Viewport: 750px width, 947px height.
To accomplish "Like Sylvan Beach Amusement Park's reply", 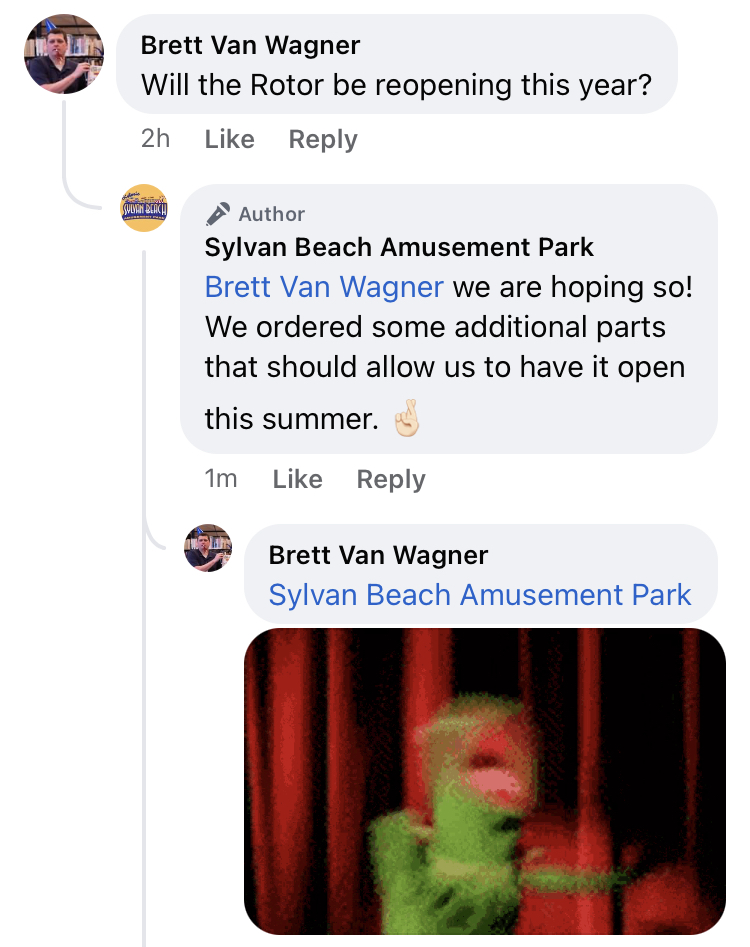I will 297,479.
